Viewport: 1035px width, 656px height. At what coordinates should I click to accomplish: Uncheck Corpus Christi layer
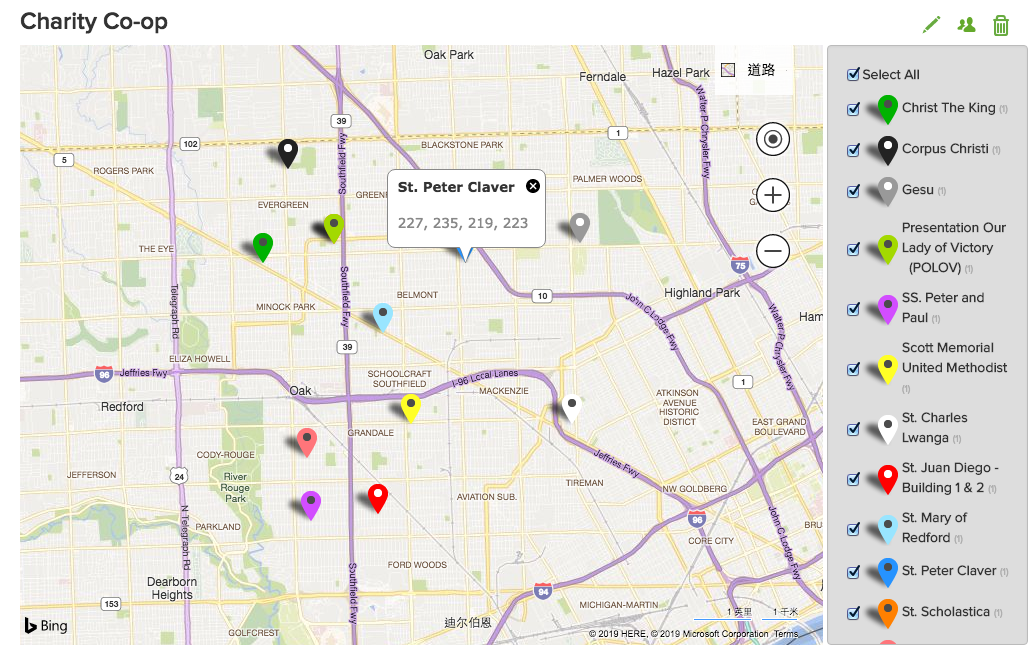853,150
